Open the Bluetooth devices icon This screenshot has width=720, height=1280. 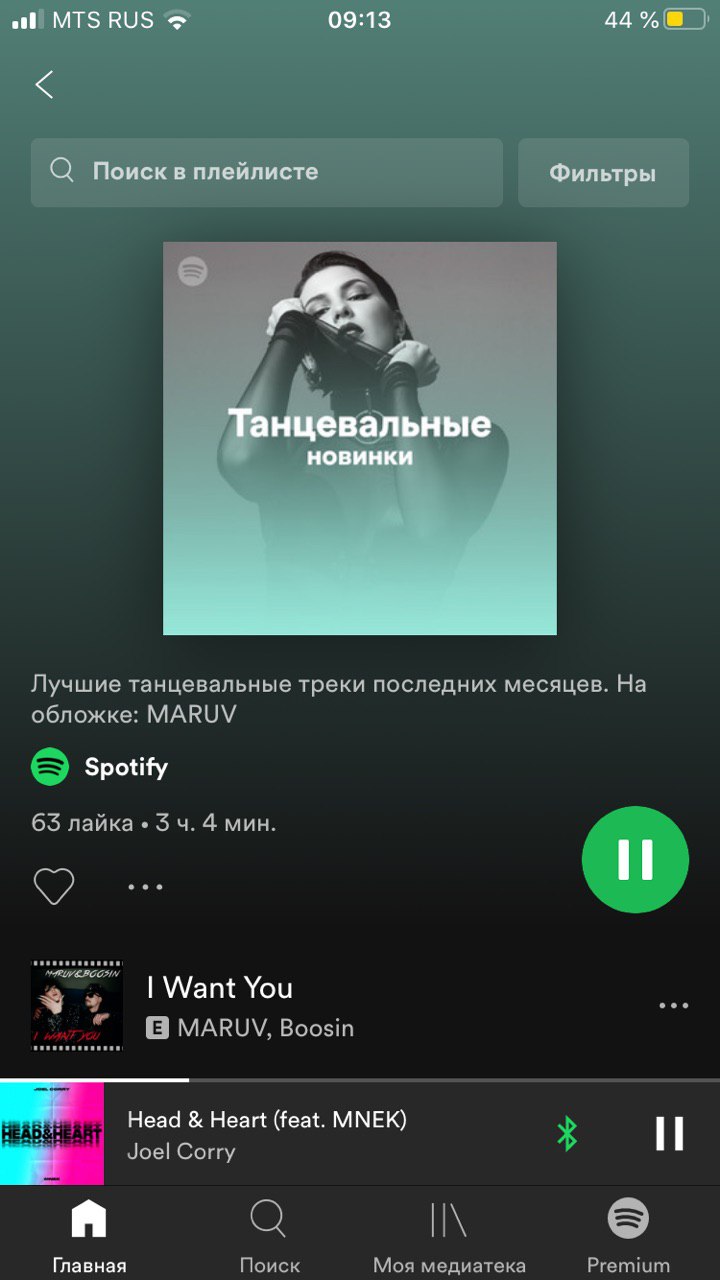pyautogui.click(x=567, y=1133)
